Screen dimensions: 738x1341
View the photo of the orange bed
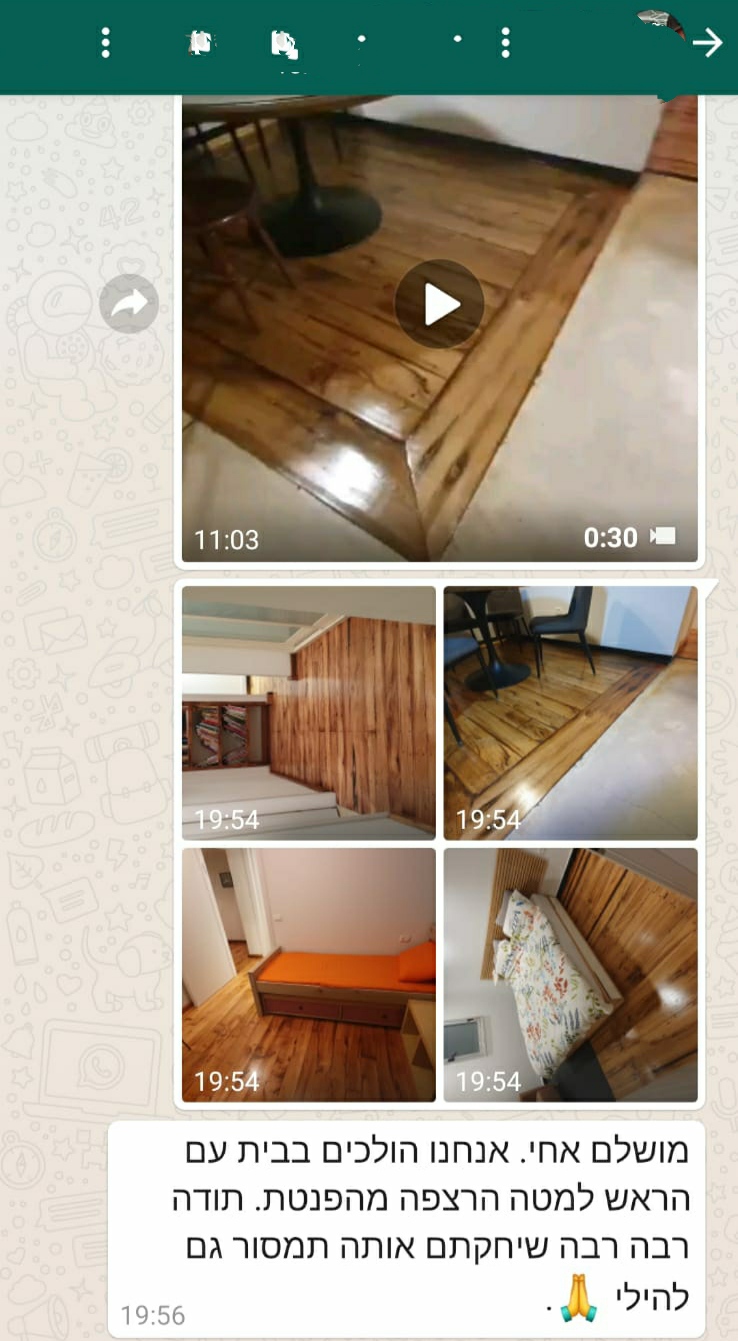click(x=308, y=974)
